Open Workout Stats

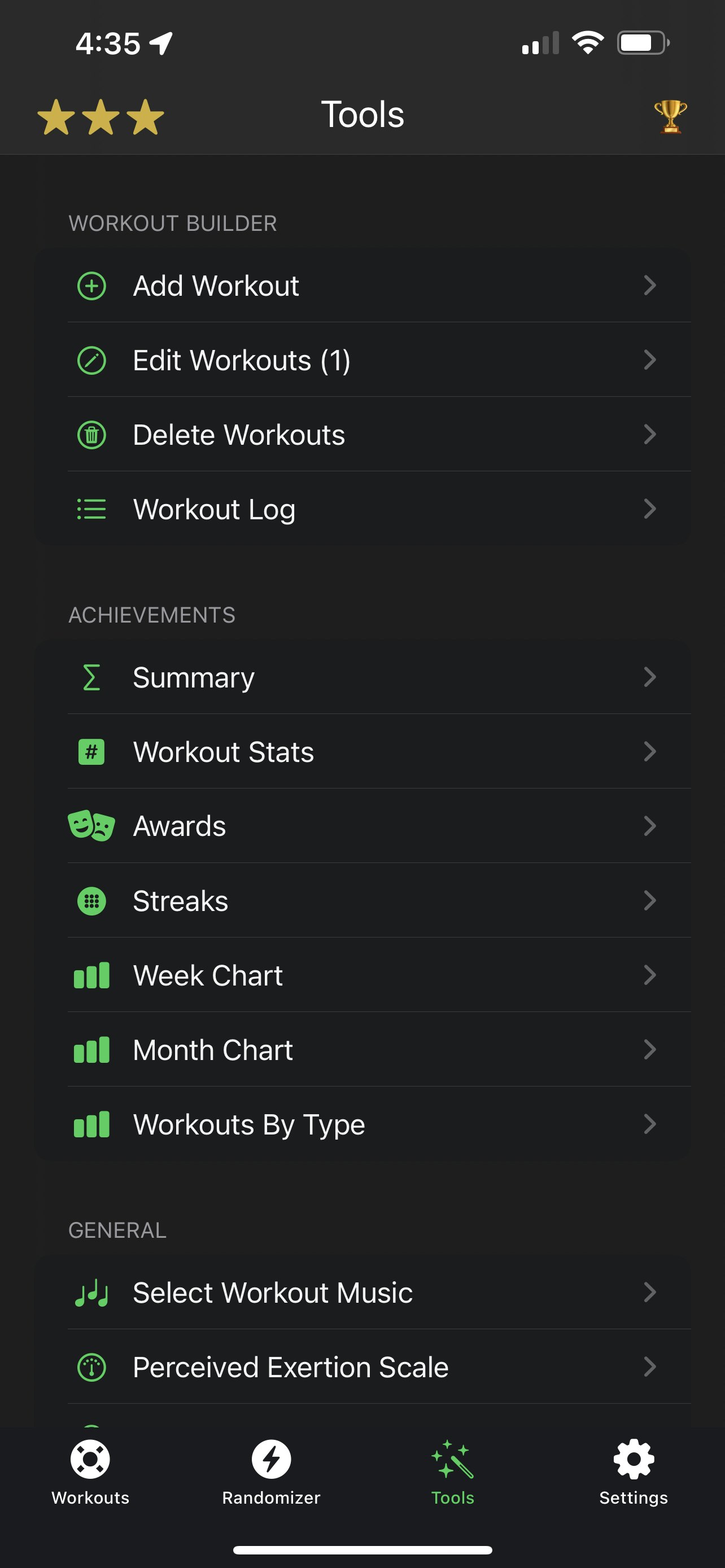coord(363,752)
